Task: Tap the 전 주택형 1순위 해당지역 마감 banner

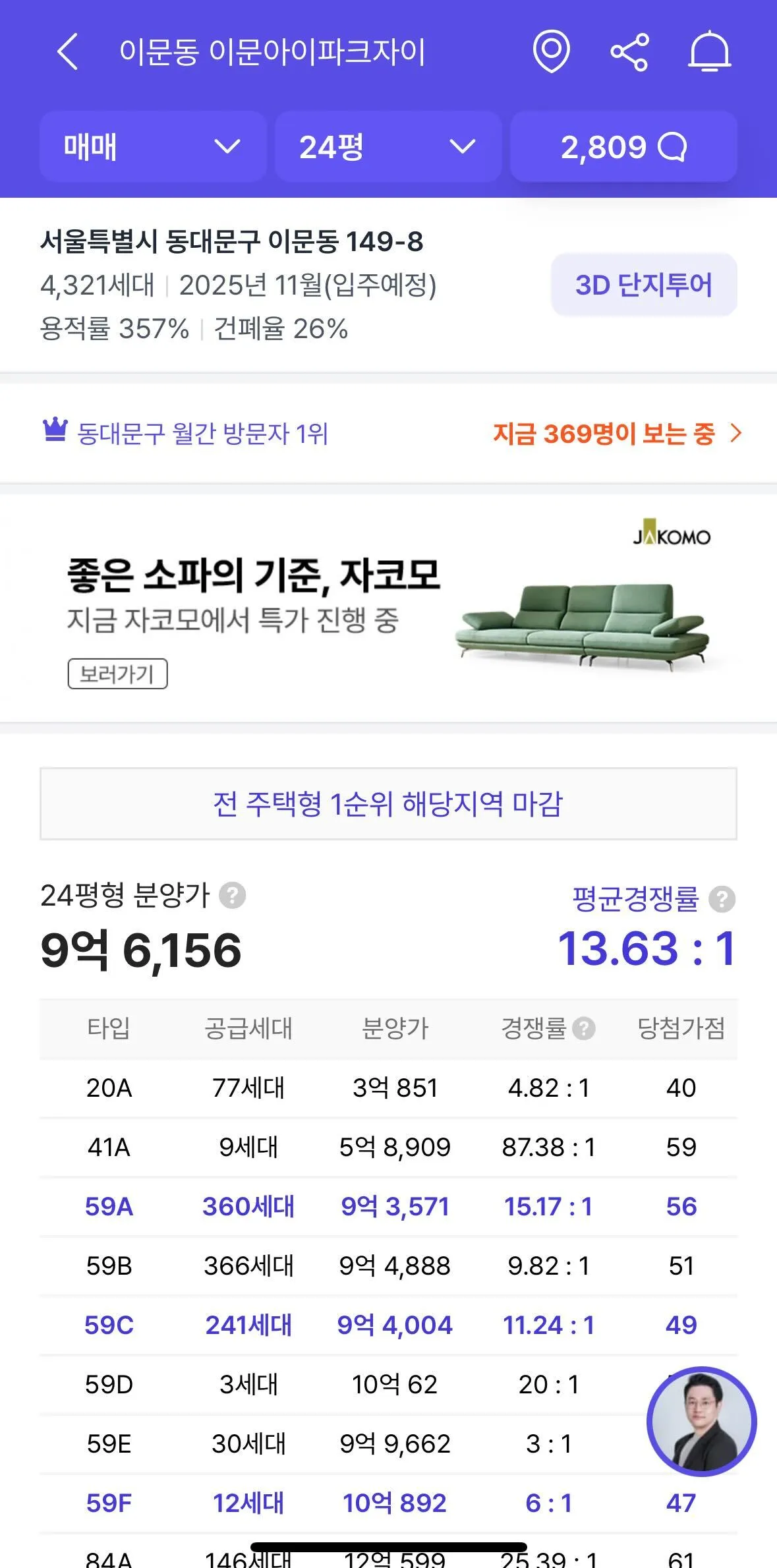Action: pos(388,803)
